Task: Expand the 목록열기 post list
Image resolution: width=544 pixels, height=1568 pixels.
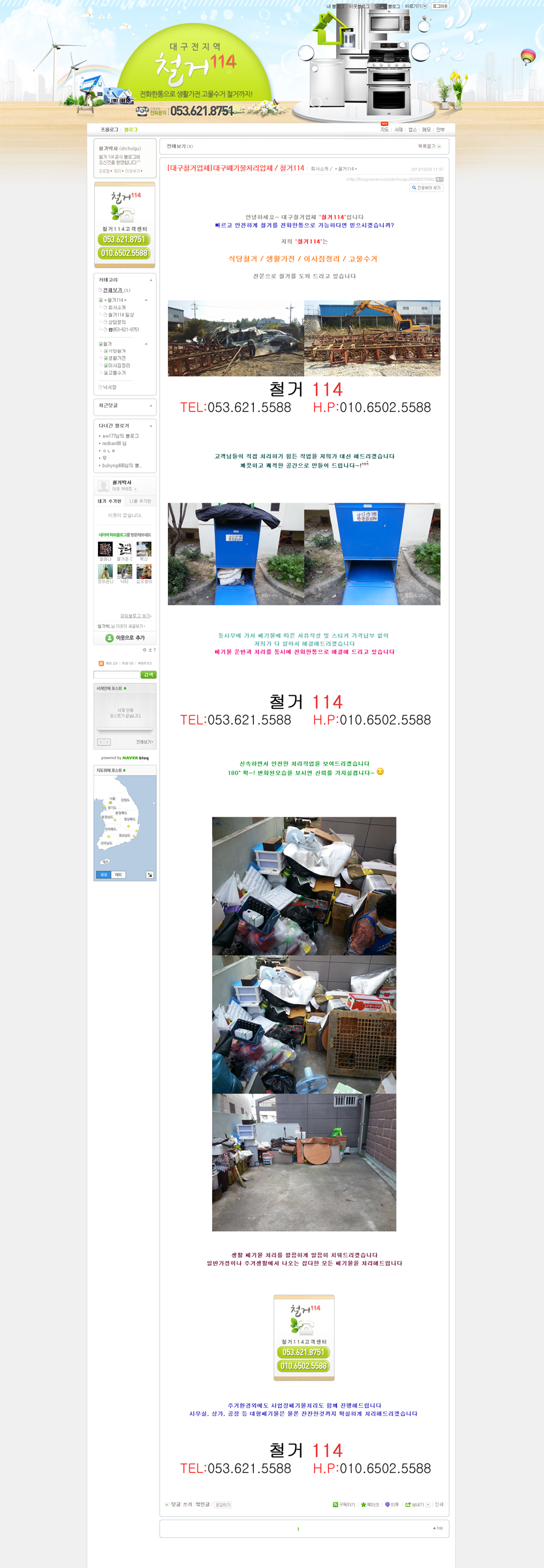Action: 429,146
